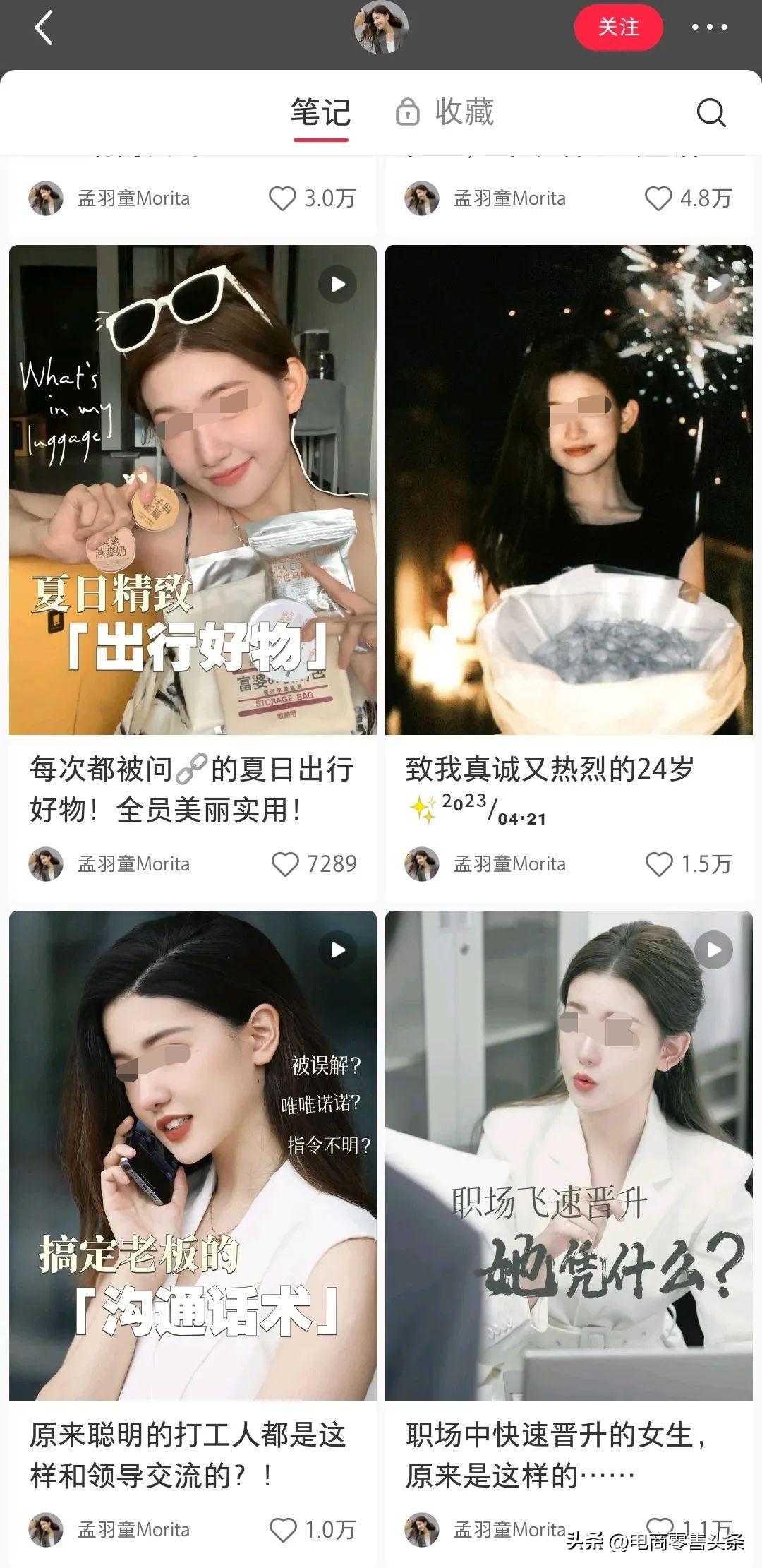Like the 1.5万 birthday post heart
Screen dimensions: 762x1568
659,863
